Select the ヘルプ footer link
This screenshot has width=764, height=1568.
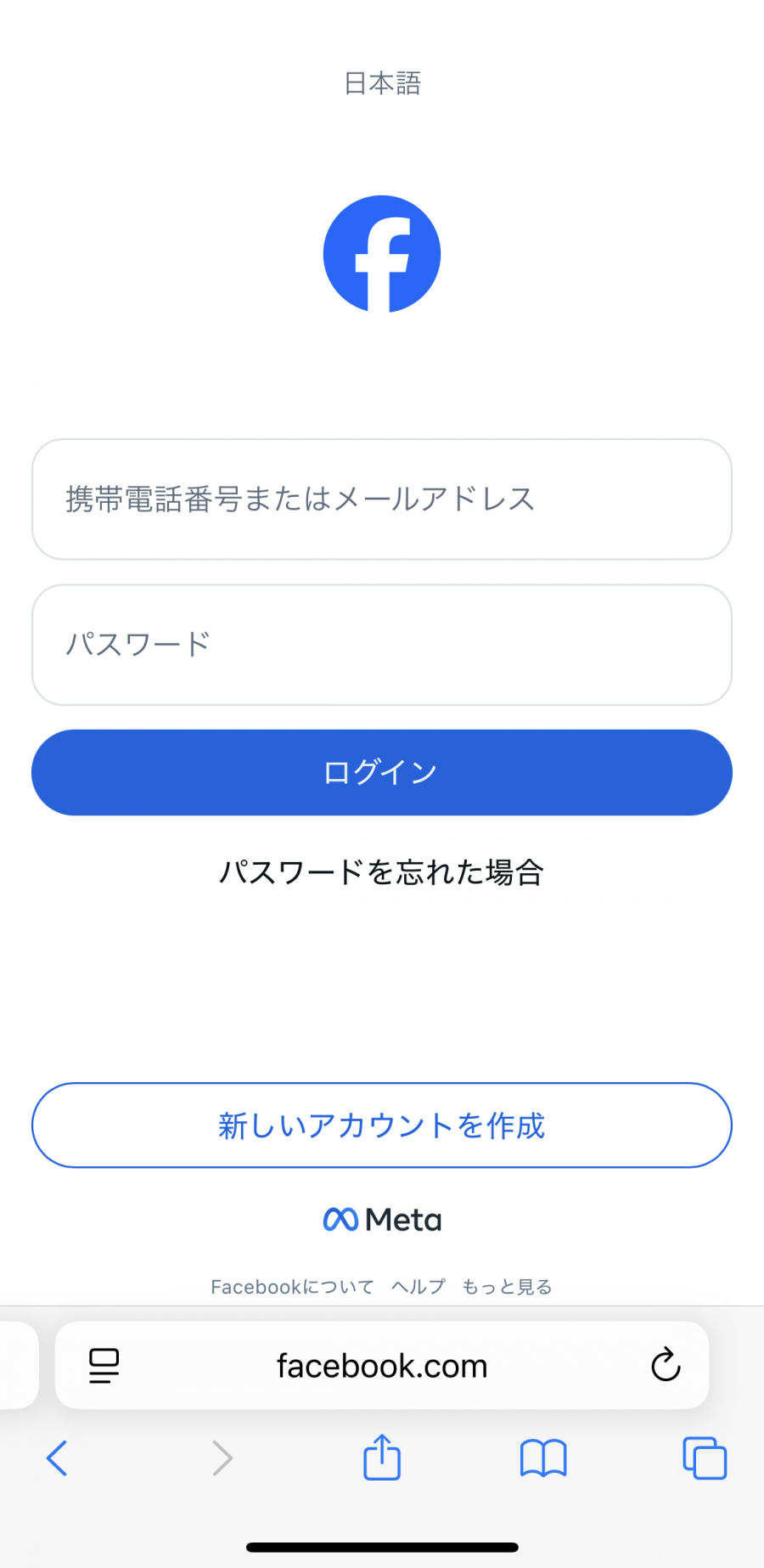[417, 1286]
